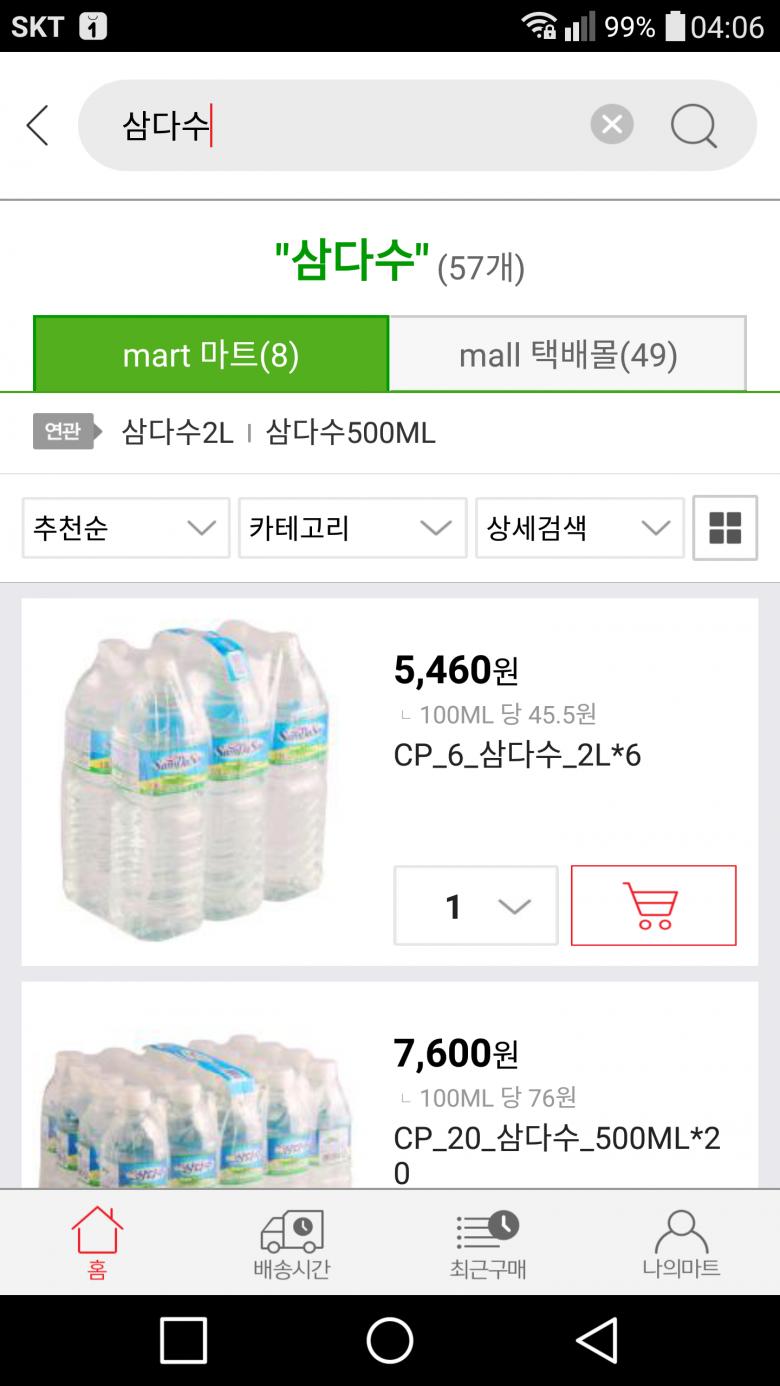Go to the 홈 tab

click(x=97, y=1243)
